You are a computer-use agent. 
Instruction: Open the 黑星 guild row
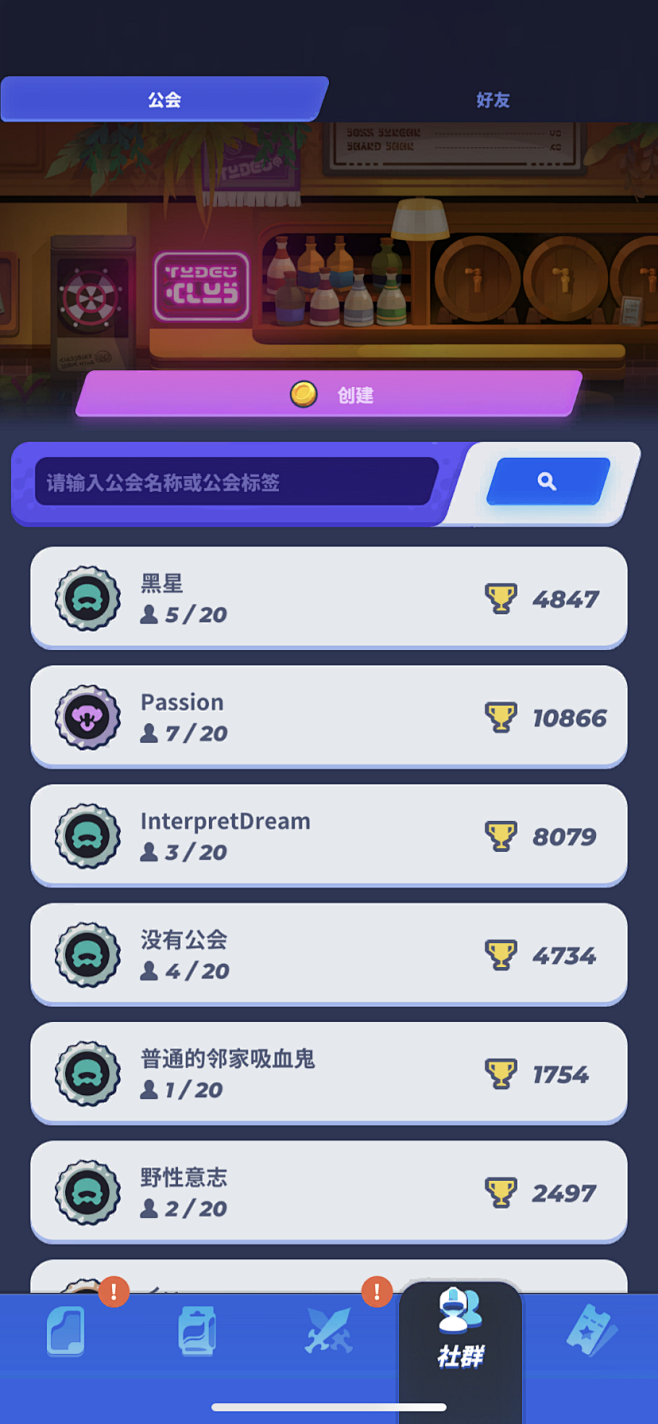[329, 598]
